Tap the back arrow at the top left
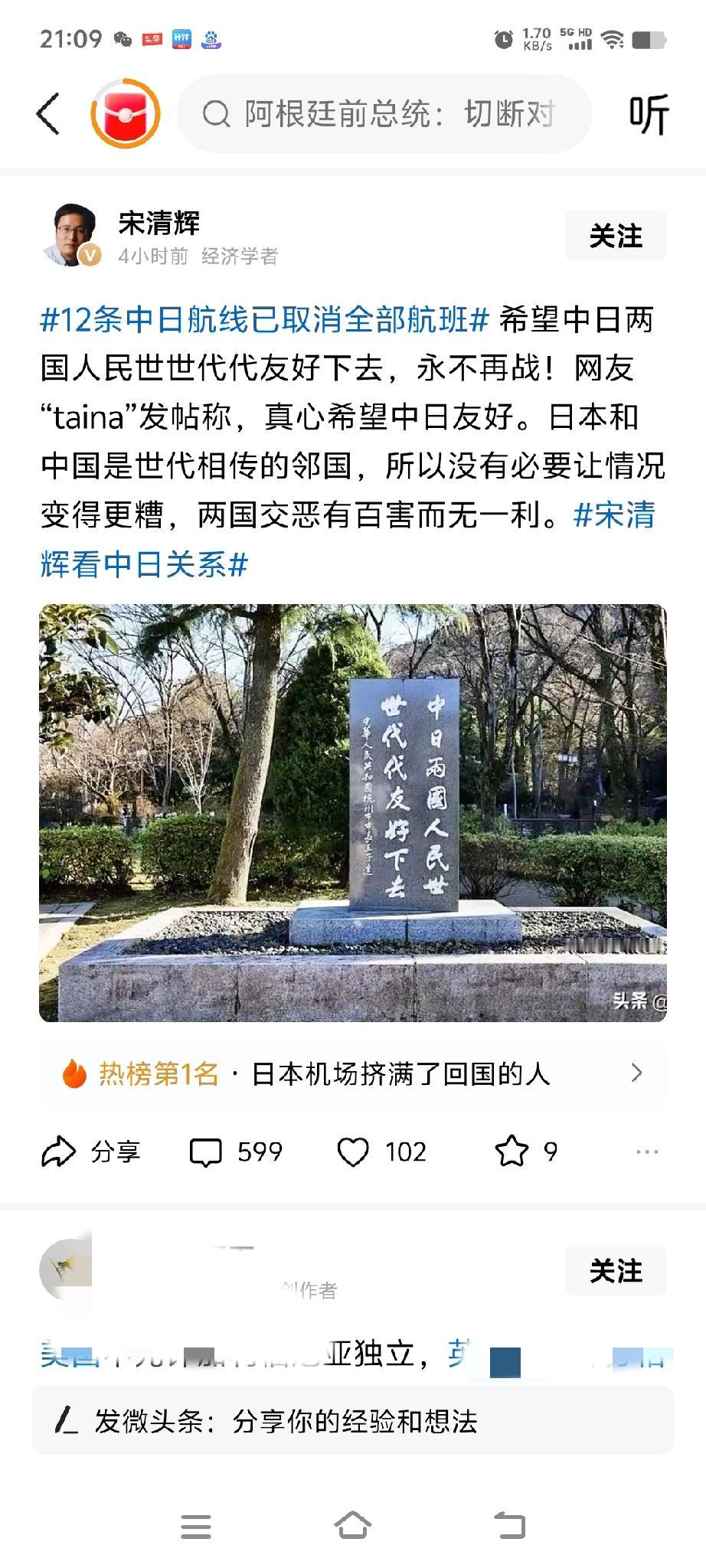 [47, 115]
